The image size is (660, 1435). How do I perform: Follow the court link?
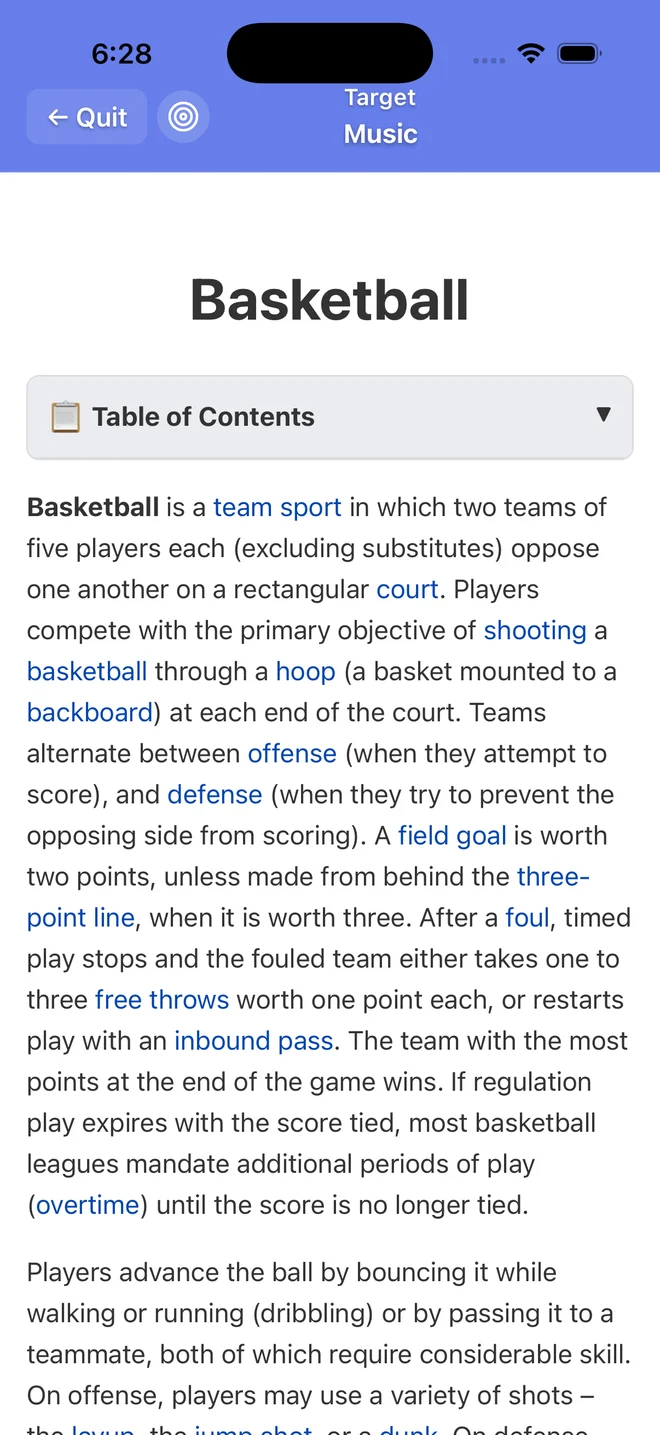point(407,589)
